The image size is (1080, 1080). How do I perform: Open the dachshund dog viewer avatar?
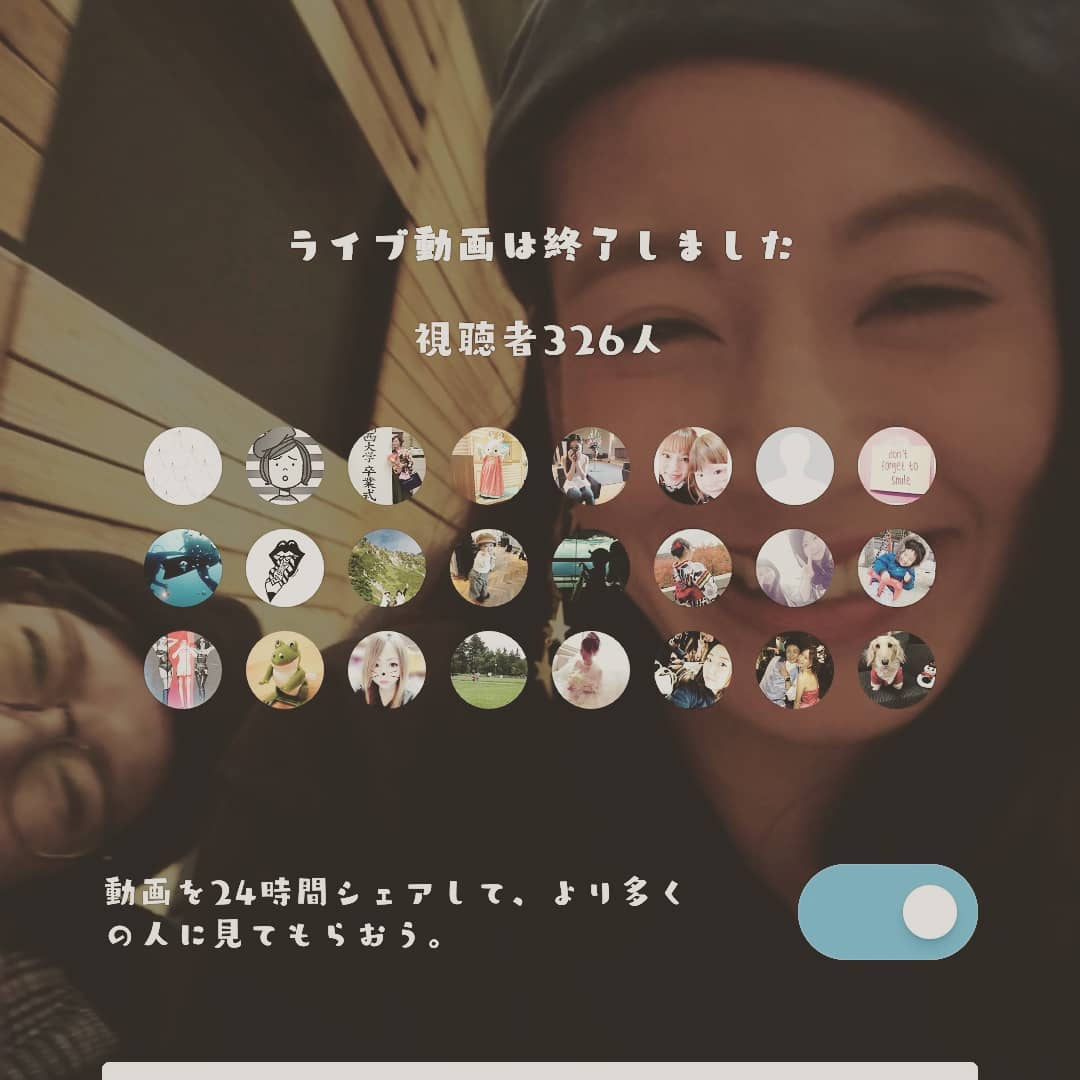click(x=896, y=670)
